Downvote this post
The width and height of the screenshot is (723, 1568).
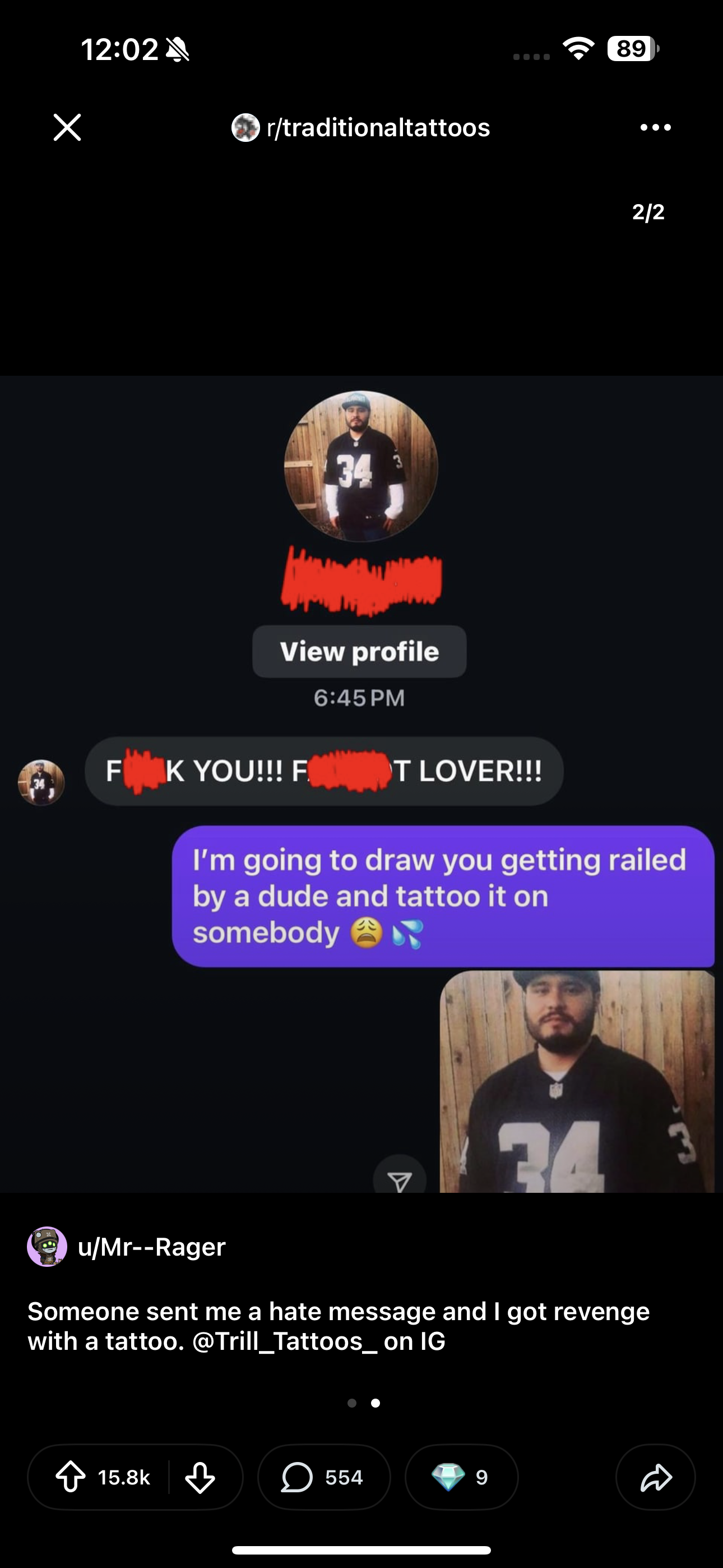coord(200,1477)
